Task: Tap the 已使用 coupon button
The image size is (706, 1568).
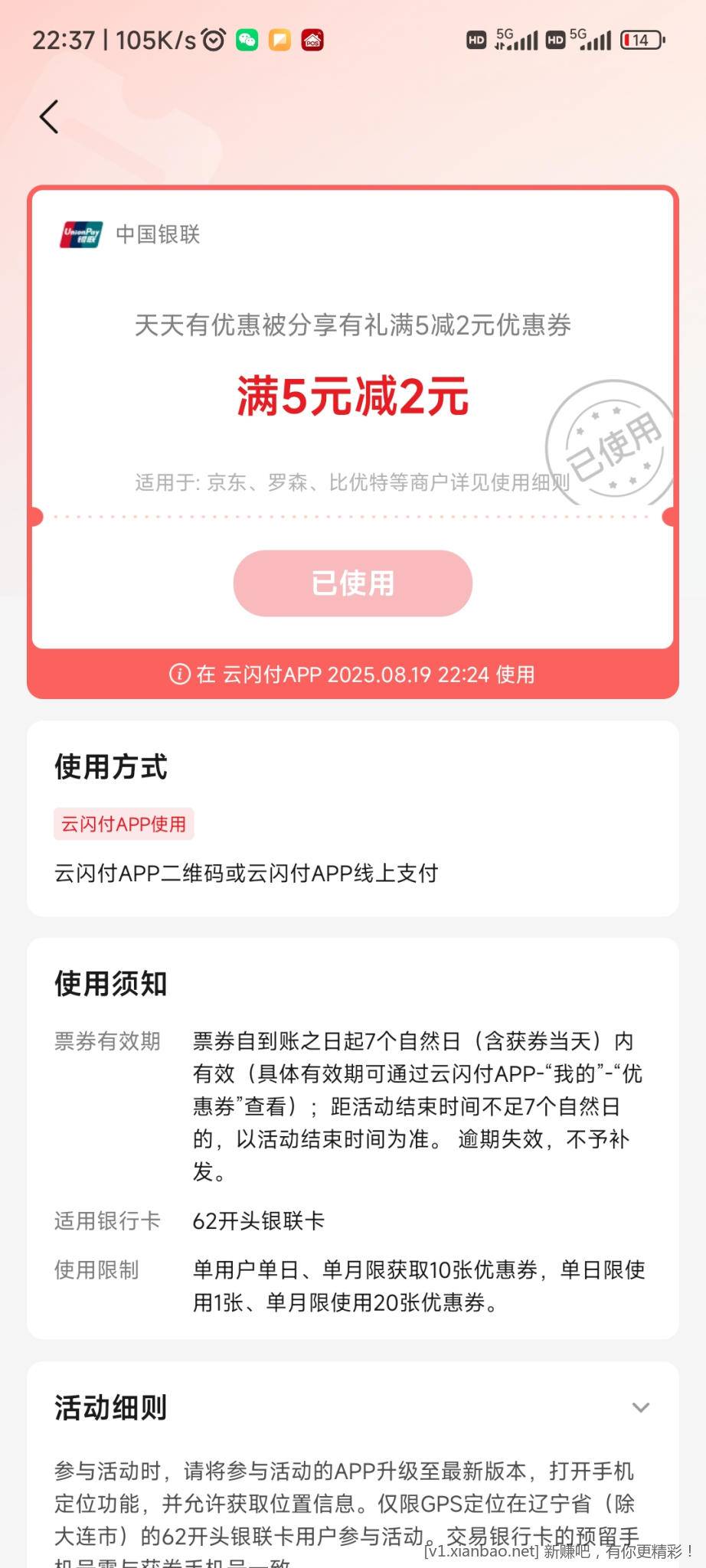Action: [352, 583]
